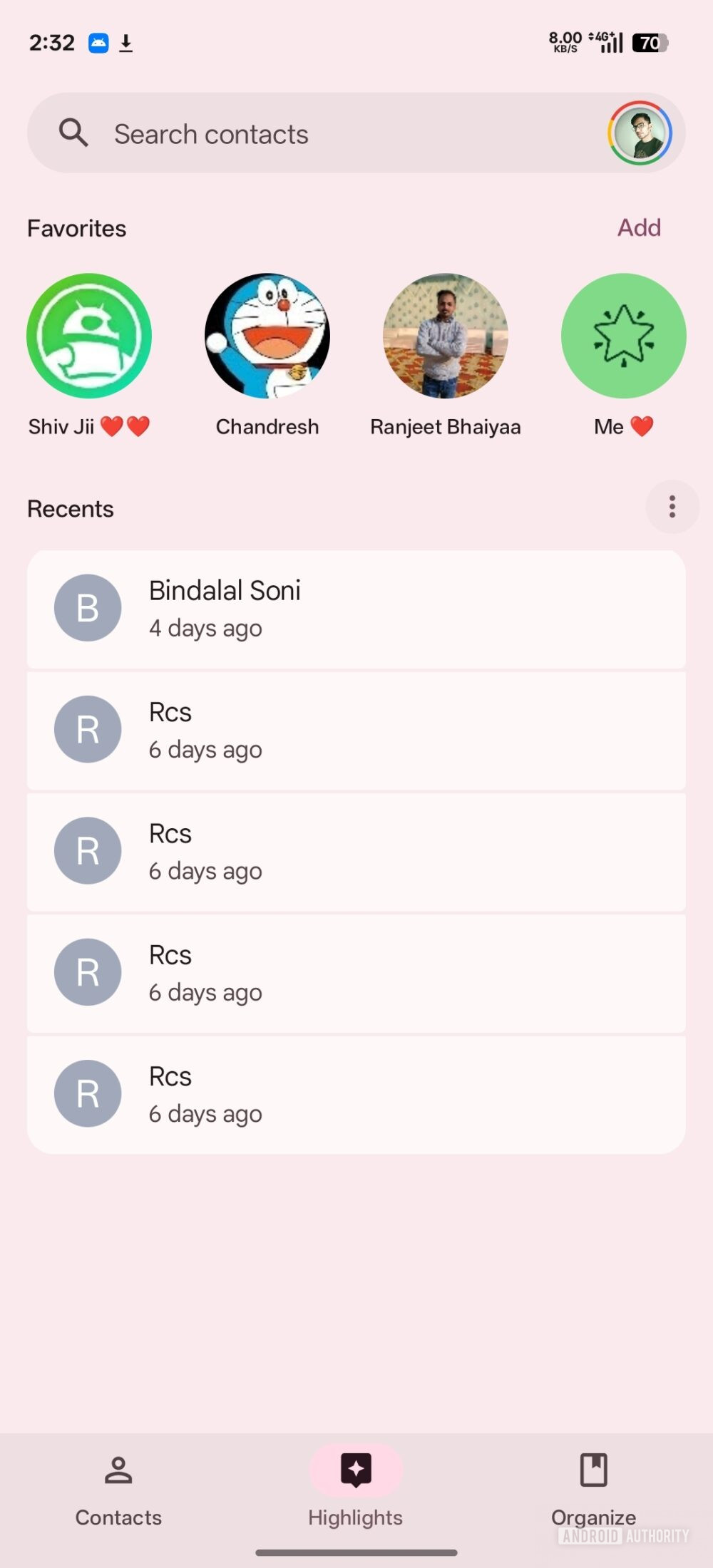The height and width of the screenshot is (1568, 713).
Task: Tap Shiv Jii's favorite contact avatar
Action: [88, 335]
